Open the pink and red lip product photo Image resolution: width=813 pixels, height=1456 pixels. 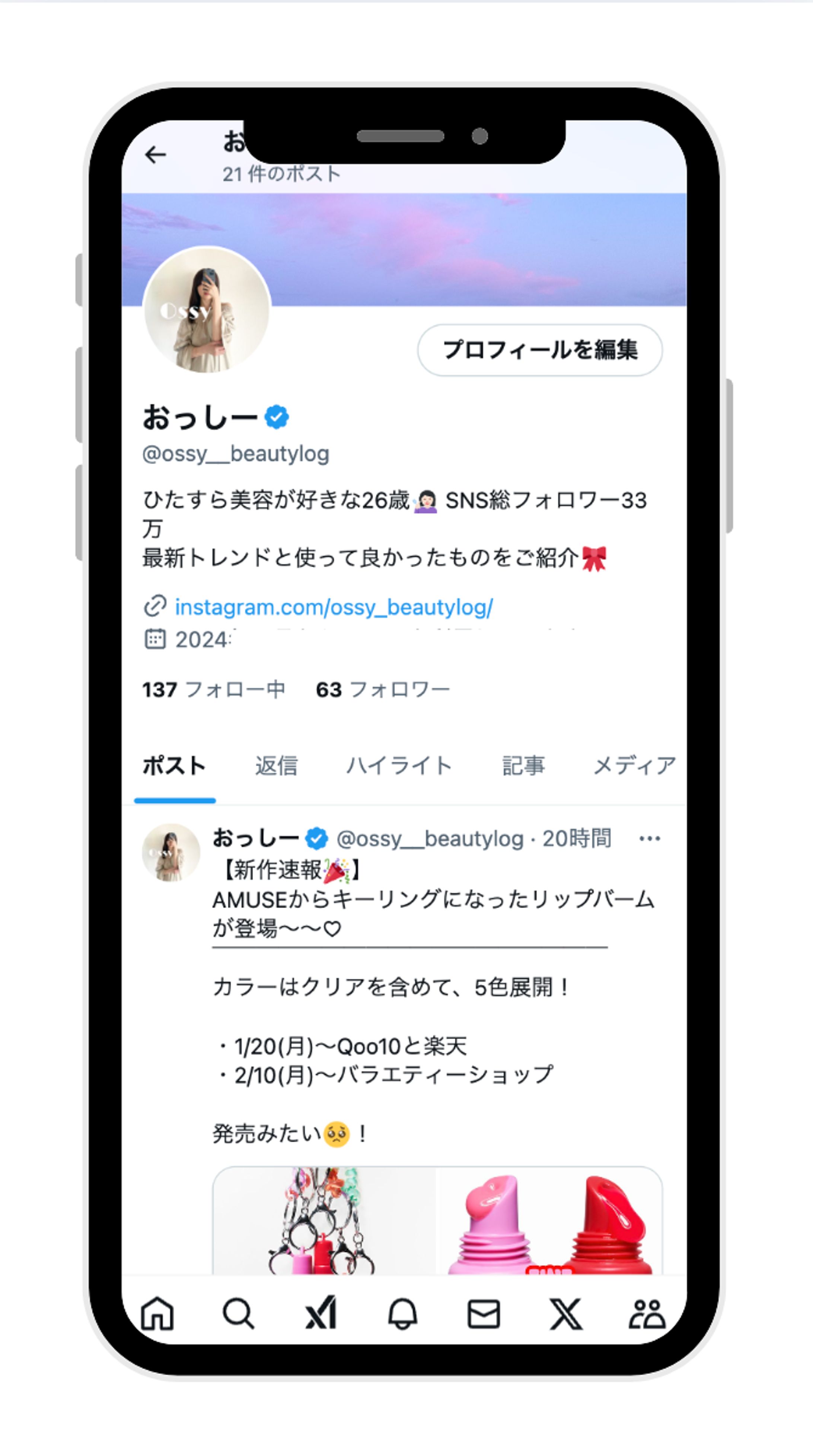[549, 1221]
